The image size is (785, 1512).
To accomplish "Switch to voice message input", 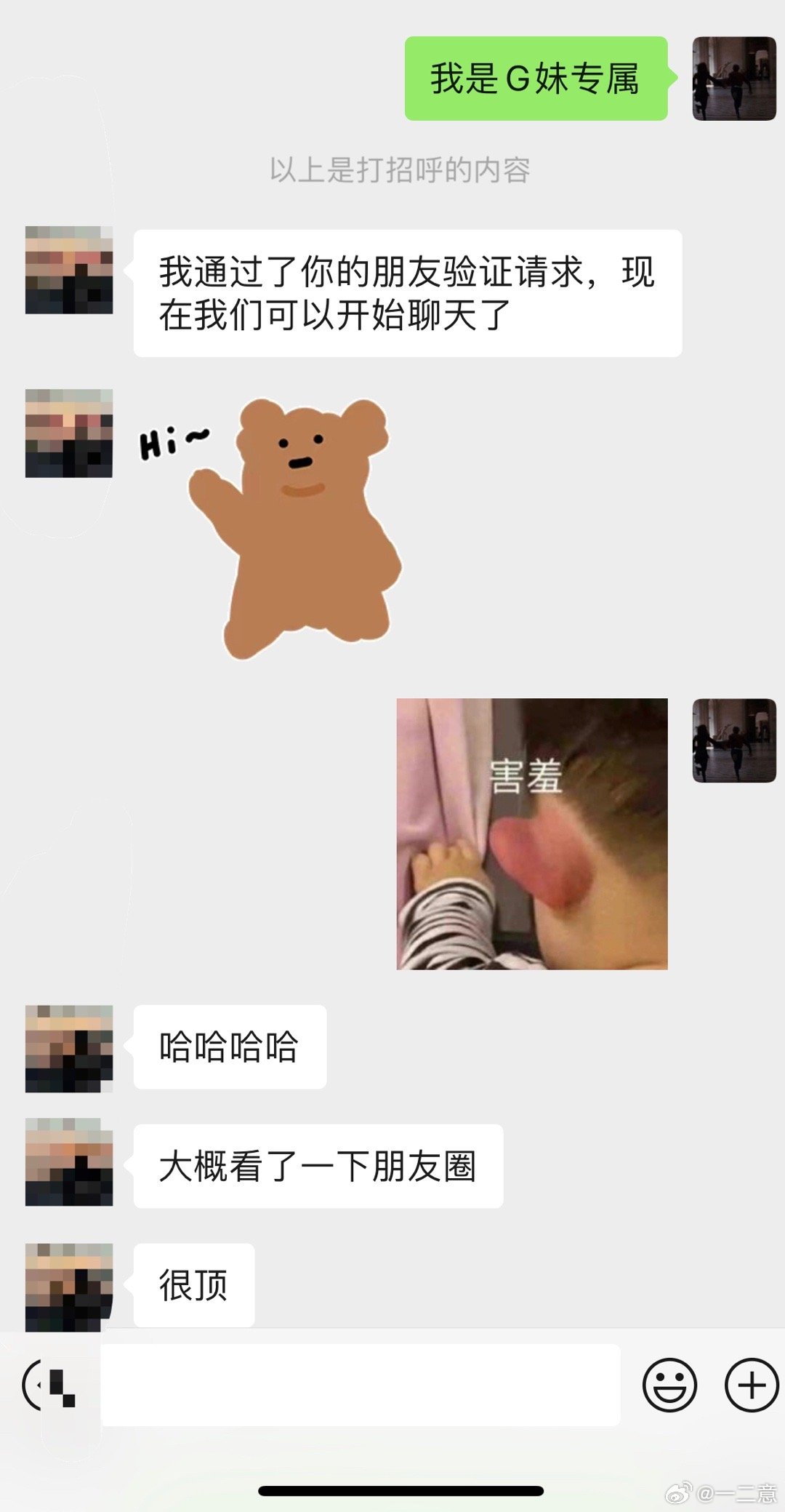I will (x=49, y=1385).
